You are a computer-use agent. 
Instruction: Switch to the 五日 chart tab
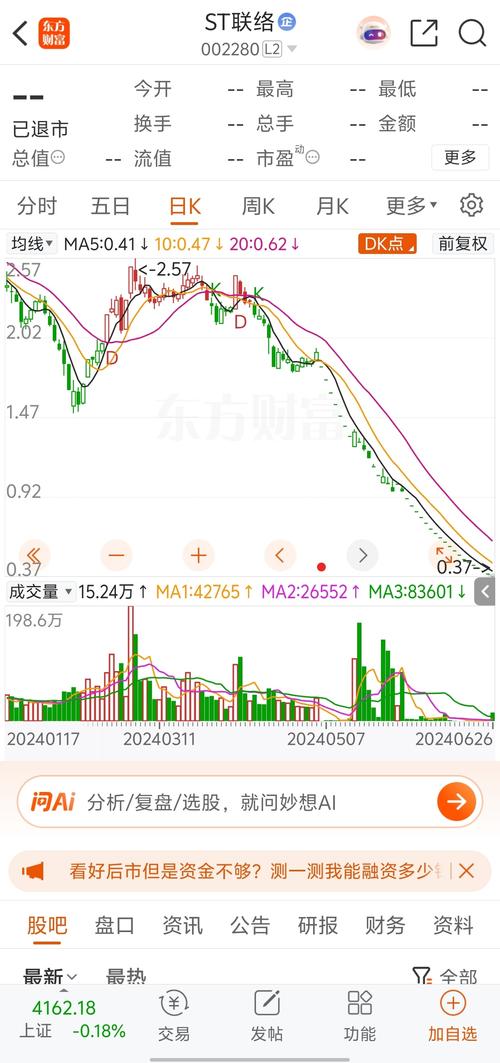pos(110,206)
